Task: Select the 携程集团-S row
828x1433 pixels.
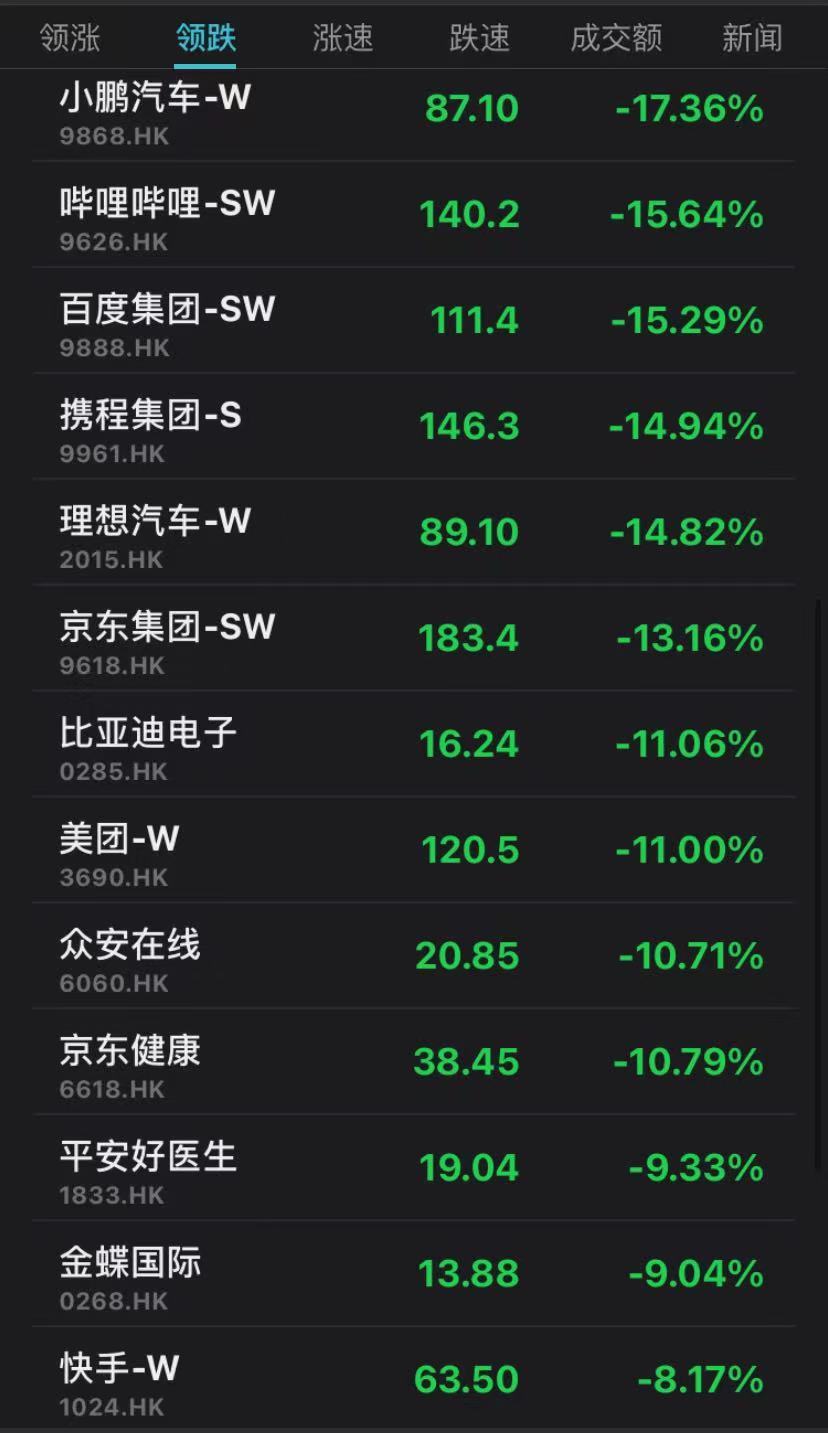Action: tap(413, 427)
